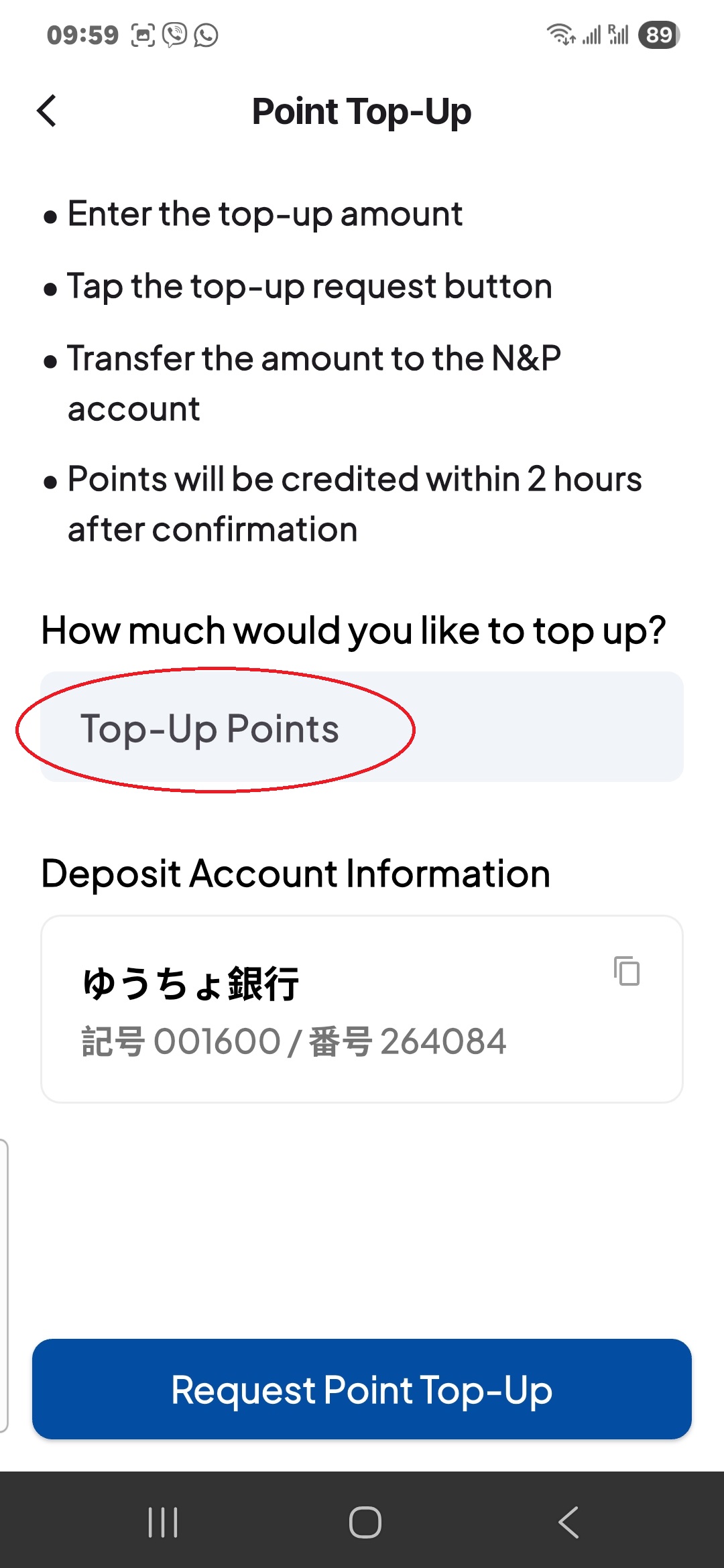The width and height of the screenshot is (724, 1568).
Task: Open recent apps from navigation bar
Action: pos(163,1522)
